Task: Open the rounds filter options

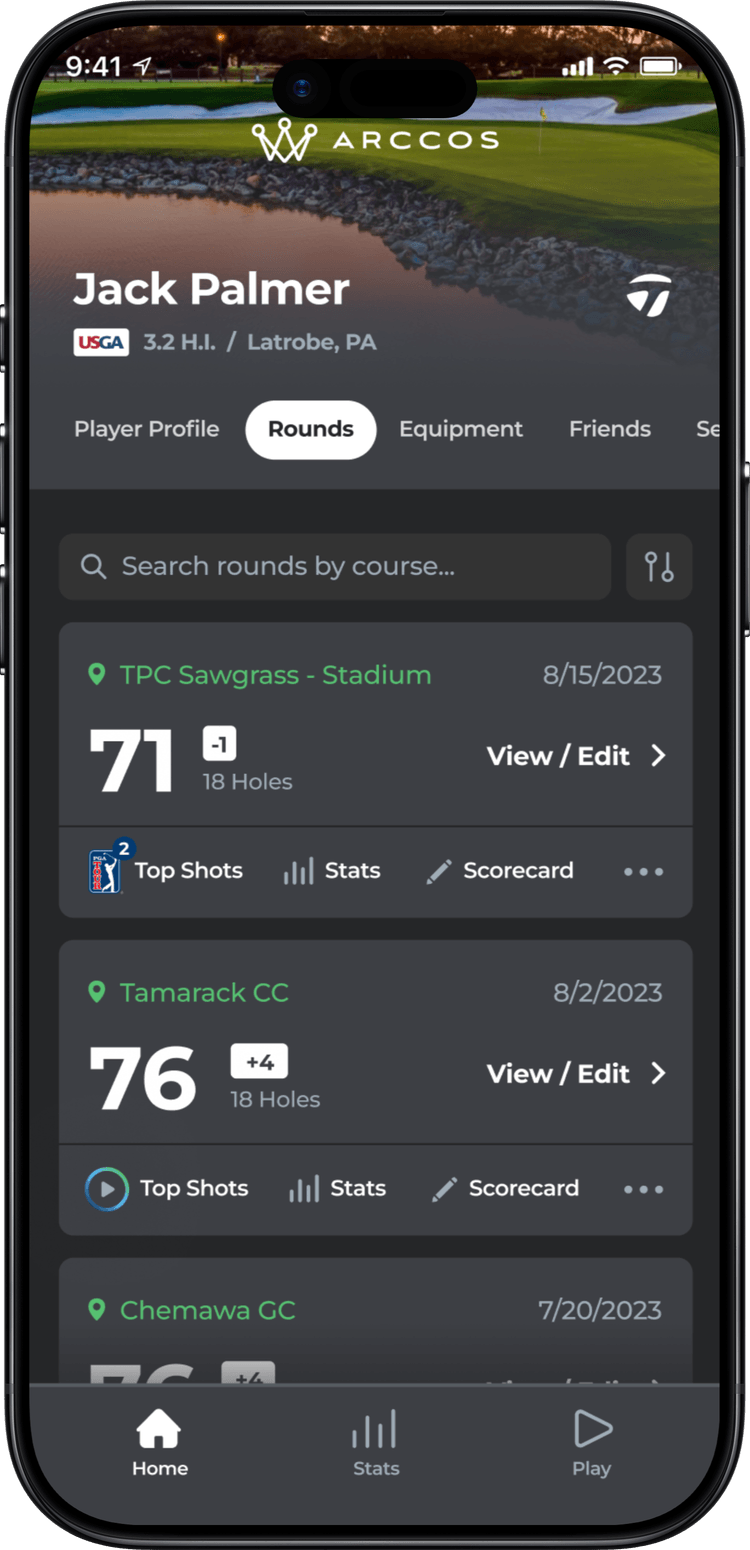Action: tap(659, 567)
